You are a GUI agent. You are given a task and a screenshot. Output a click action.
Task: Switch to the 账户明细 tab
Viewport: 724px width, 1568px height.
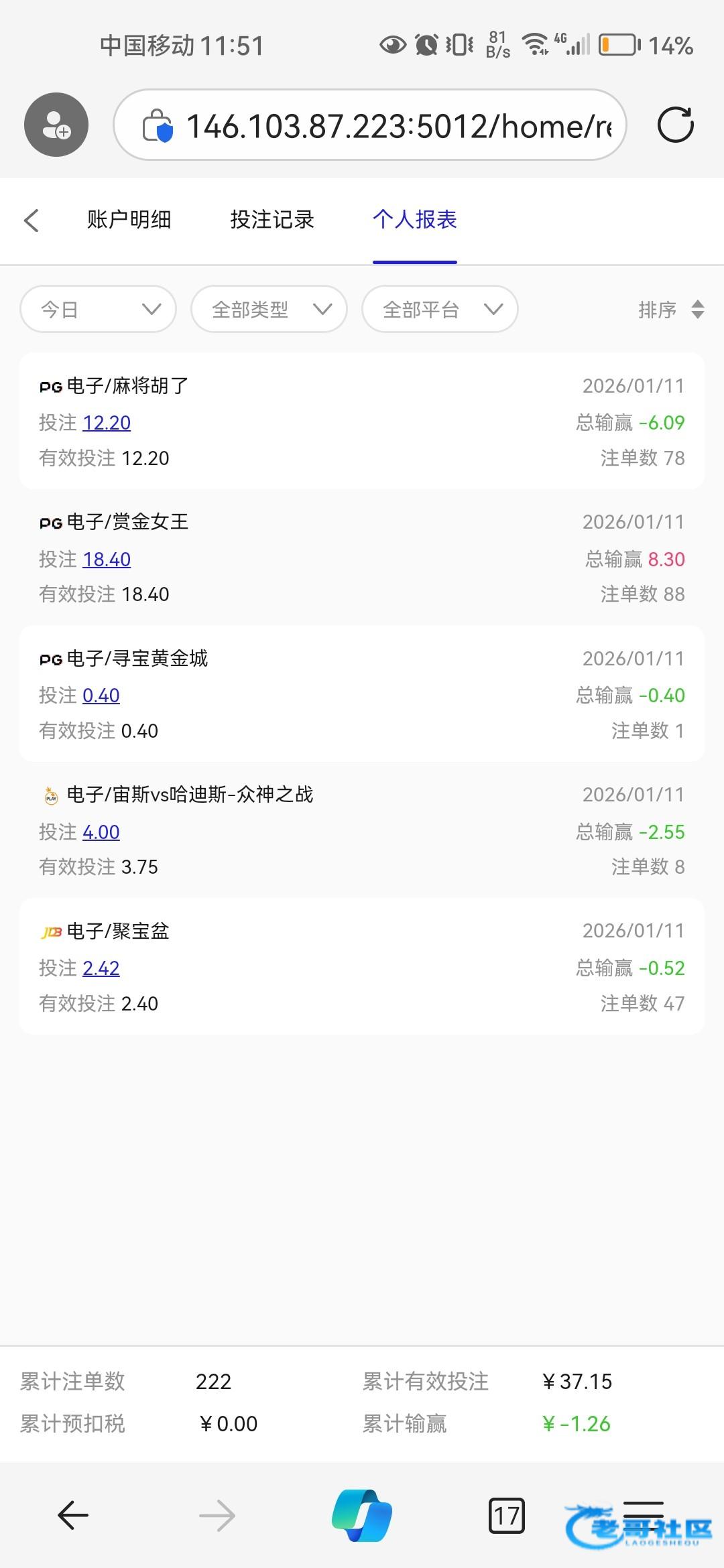[x=129, y=220]
